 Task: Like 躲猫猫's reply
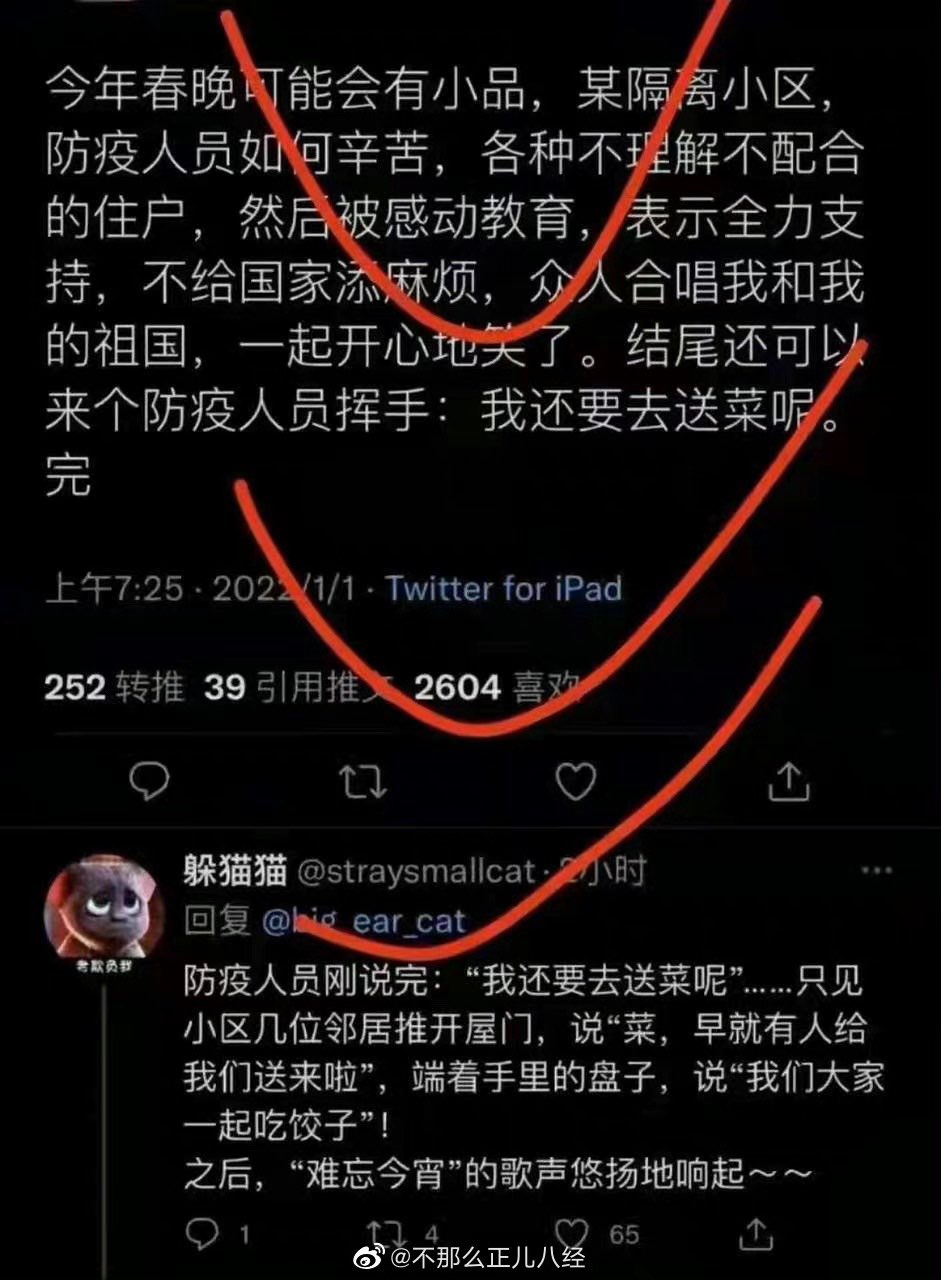[x=573, y=1234]
